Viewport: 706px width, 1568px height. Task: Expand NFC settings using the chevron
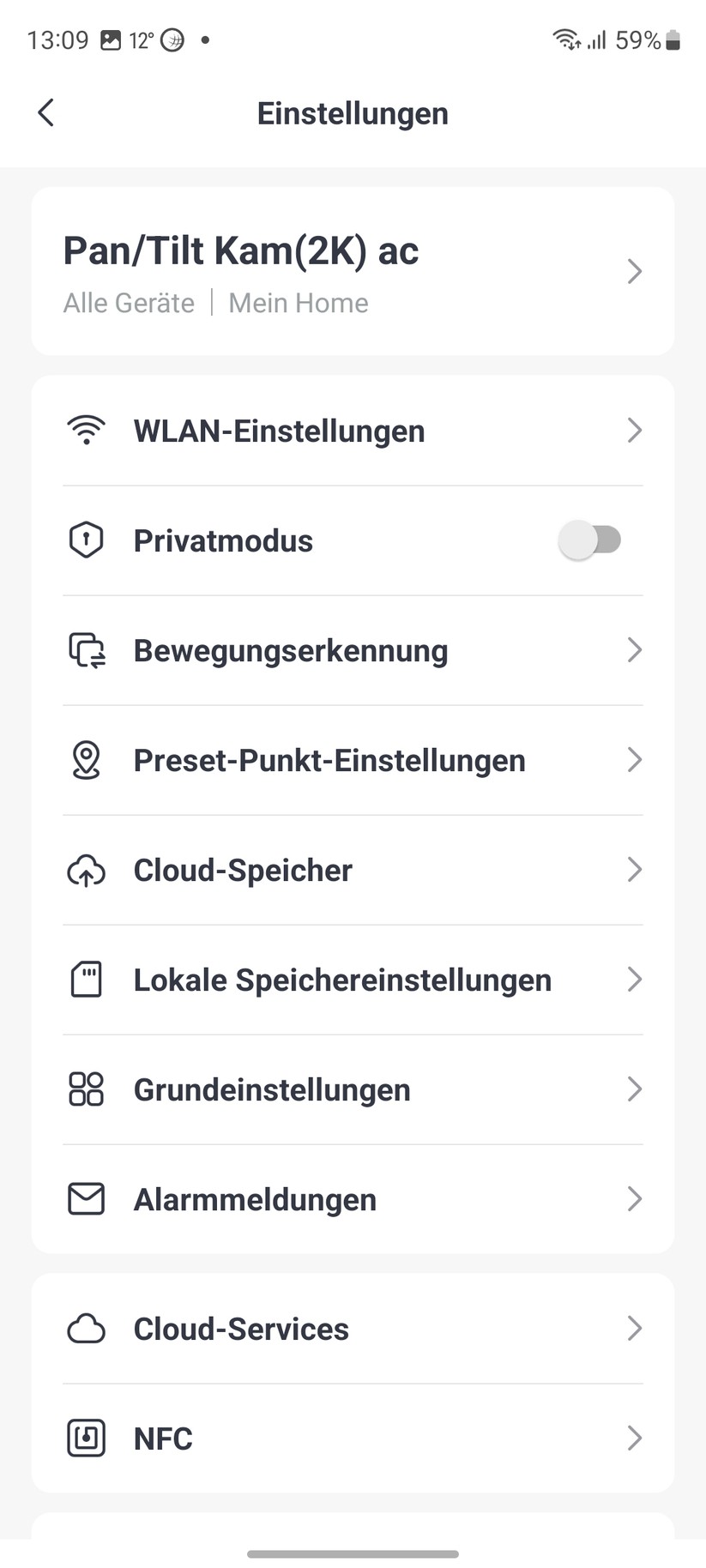[x=634, y=1438]
